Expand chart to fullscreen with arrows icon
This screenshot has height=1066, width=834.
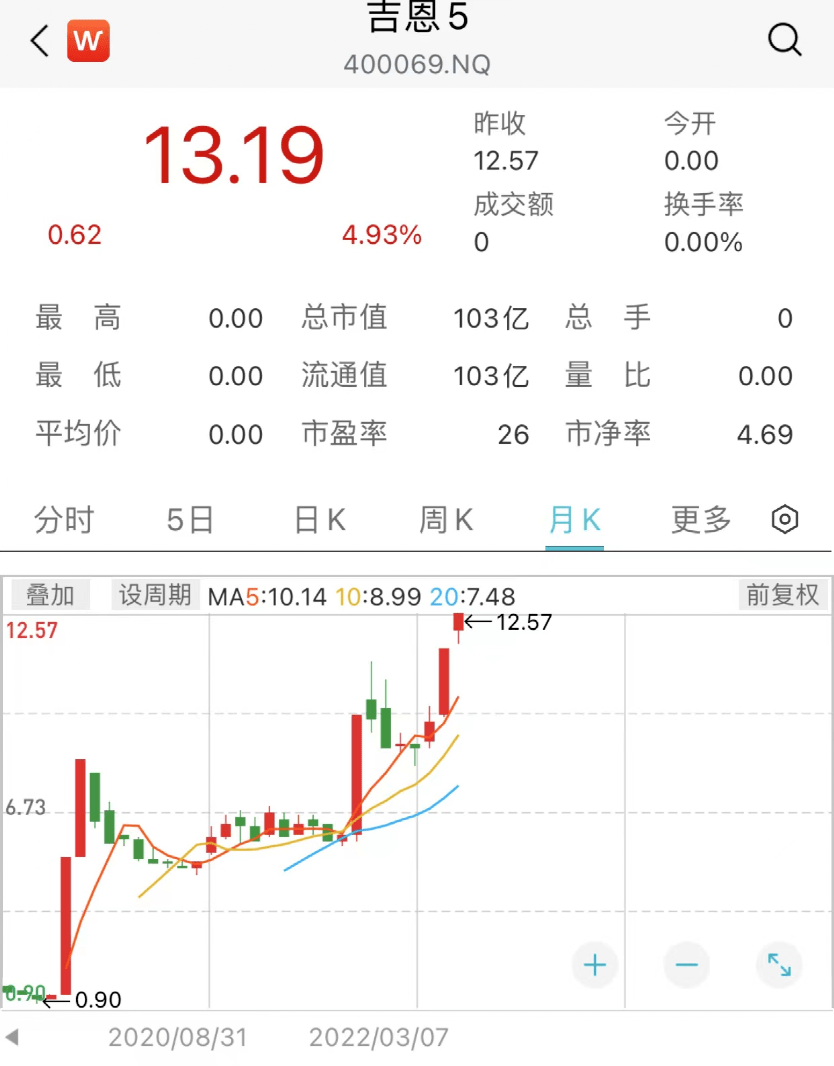(779, 964)
